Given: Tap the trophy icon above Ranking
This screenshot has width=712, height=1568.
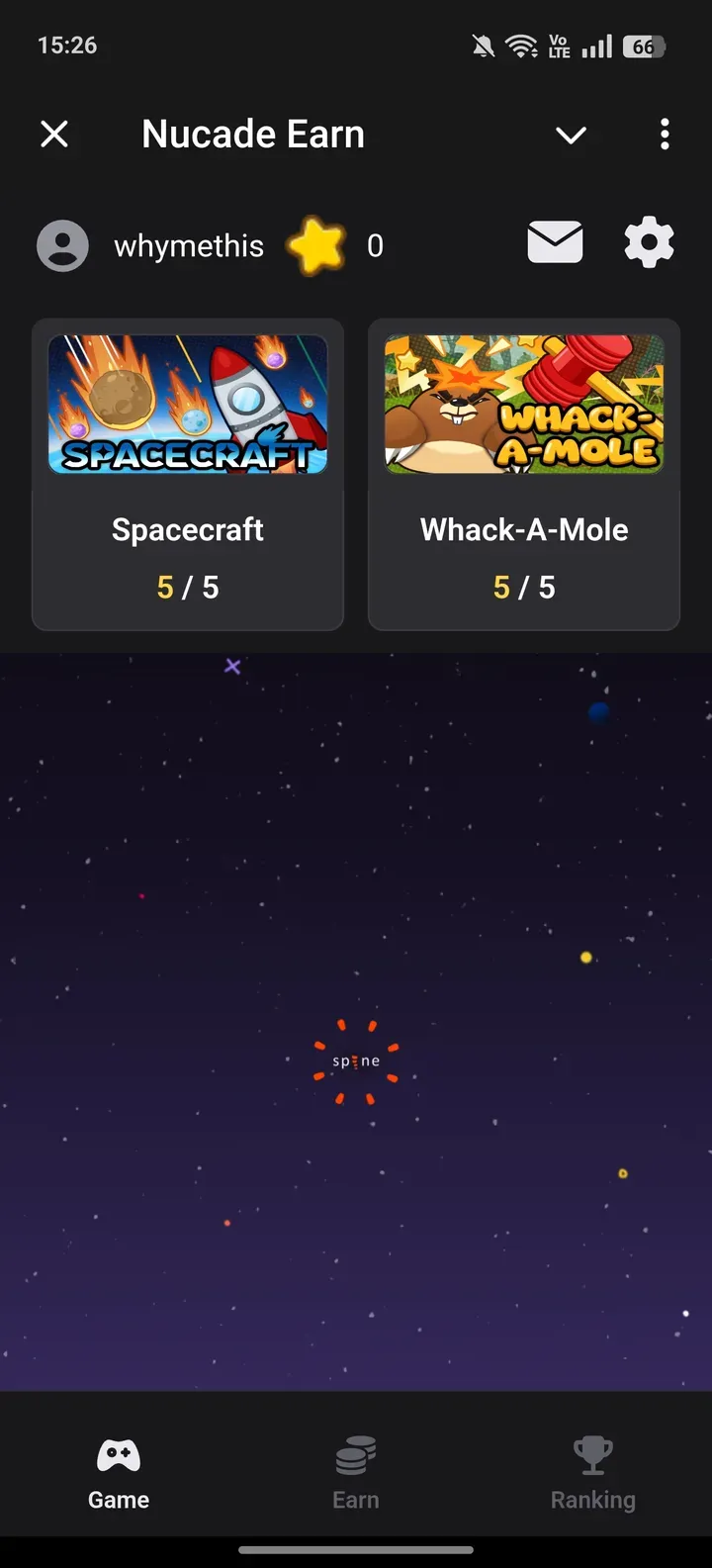Looking at the screenshot, I should [x=592, y=1454].
